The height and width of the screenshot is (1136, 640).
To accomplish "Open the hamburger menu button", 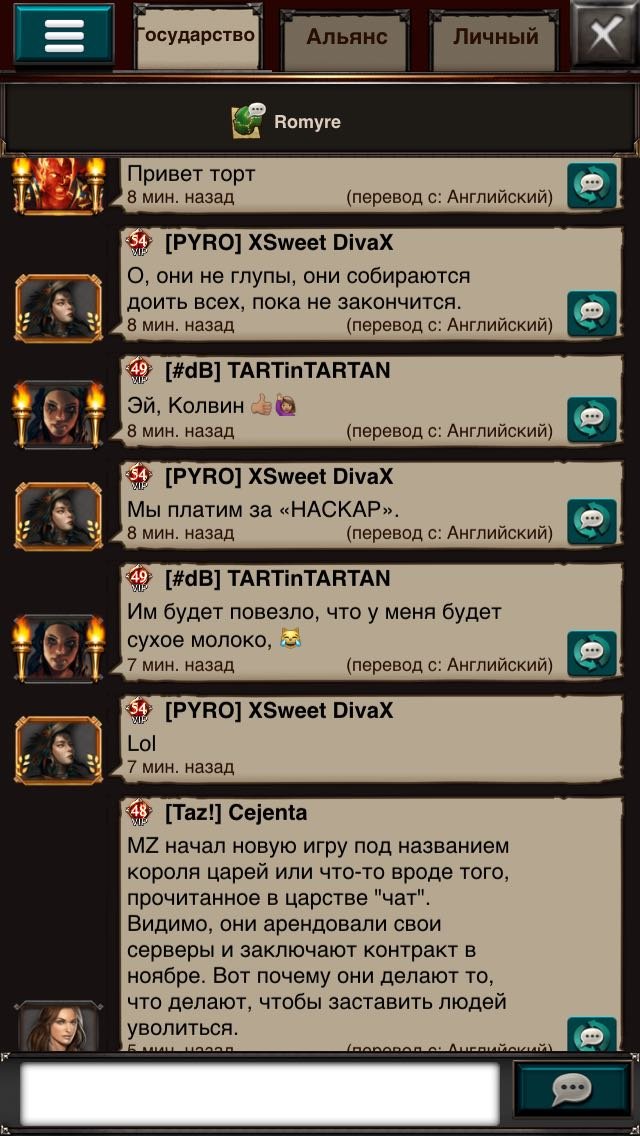I will (64, 34).
